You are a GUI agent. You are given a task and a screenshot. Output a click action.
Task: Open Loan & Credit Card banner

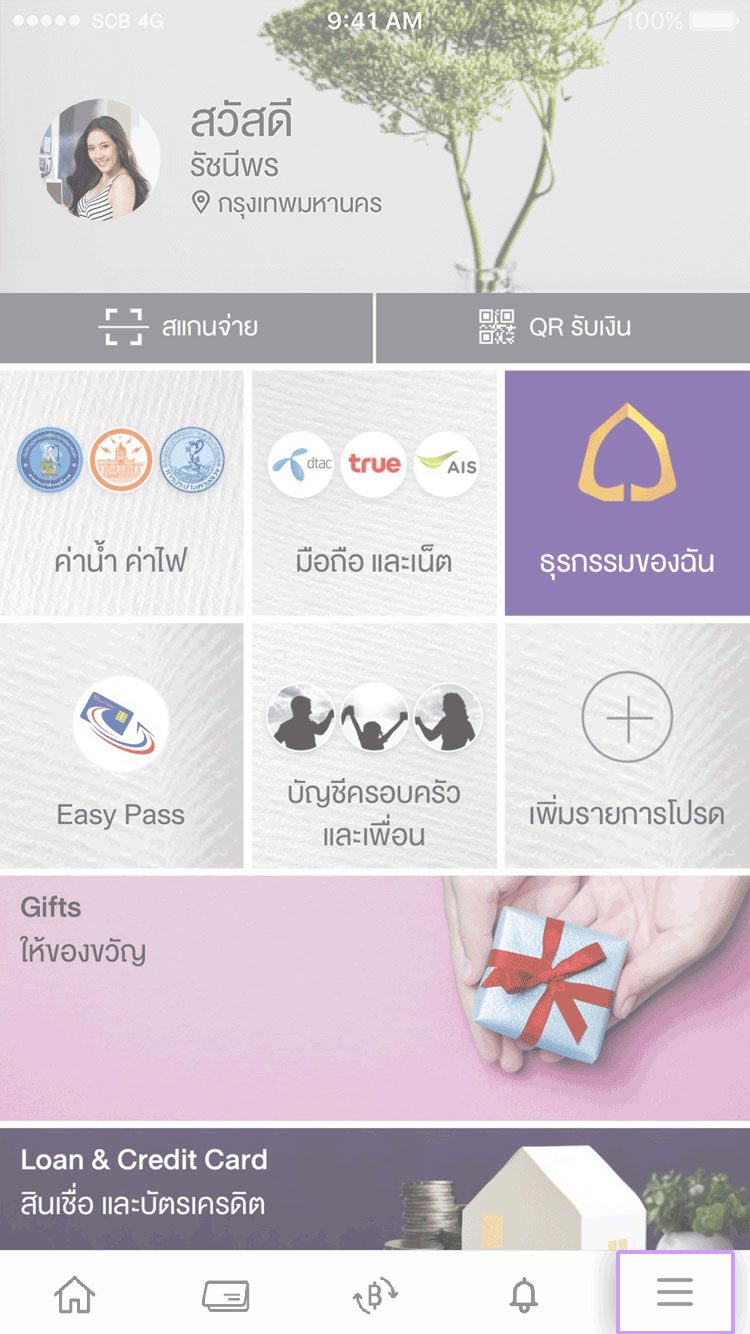click(375, 1189)
